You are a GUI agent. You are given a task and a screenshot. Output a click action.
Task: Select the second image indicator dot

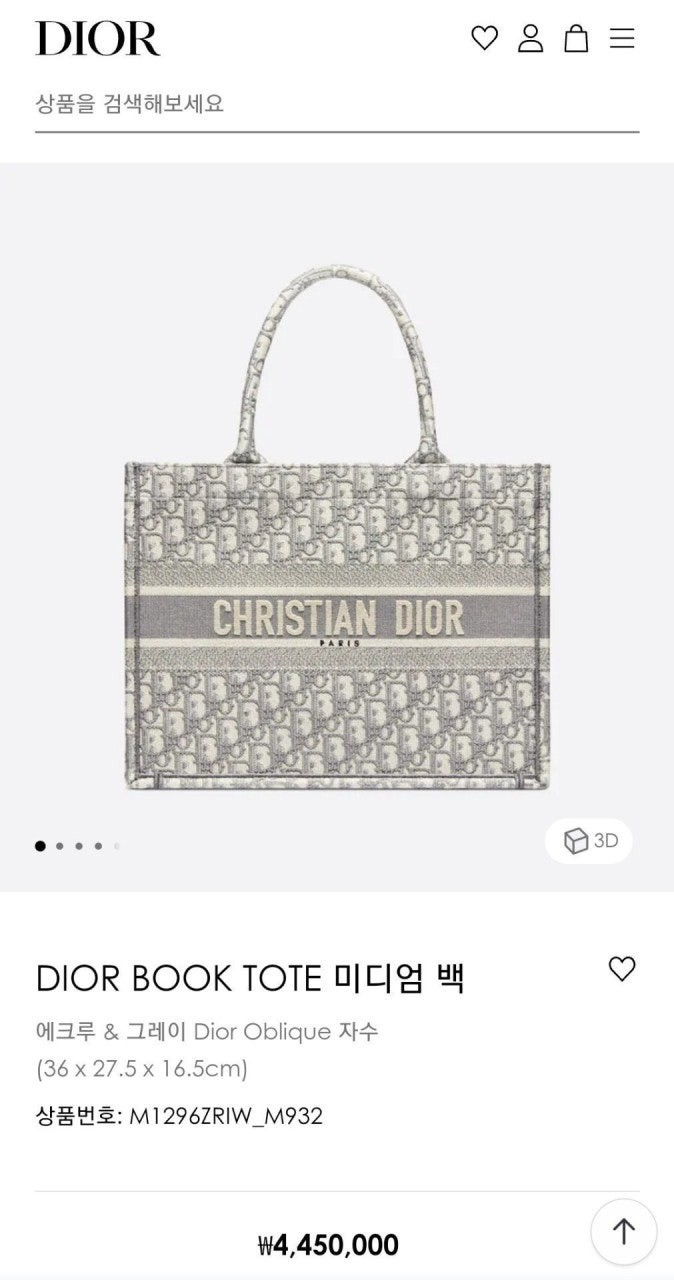pyautogui.click(x=59, y=846)
